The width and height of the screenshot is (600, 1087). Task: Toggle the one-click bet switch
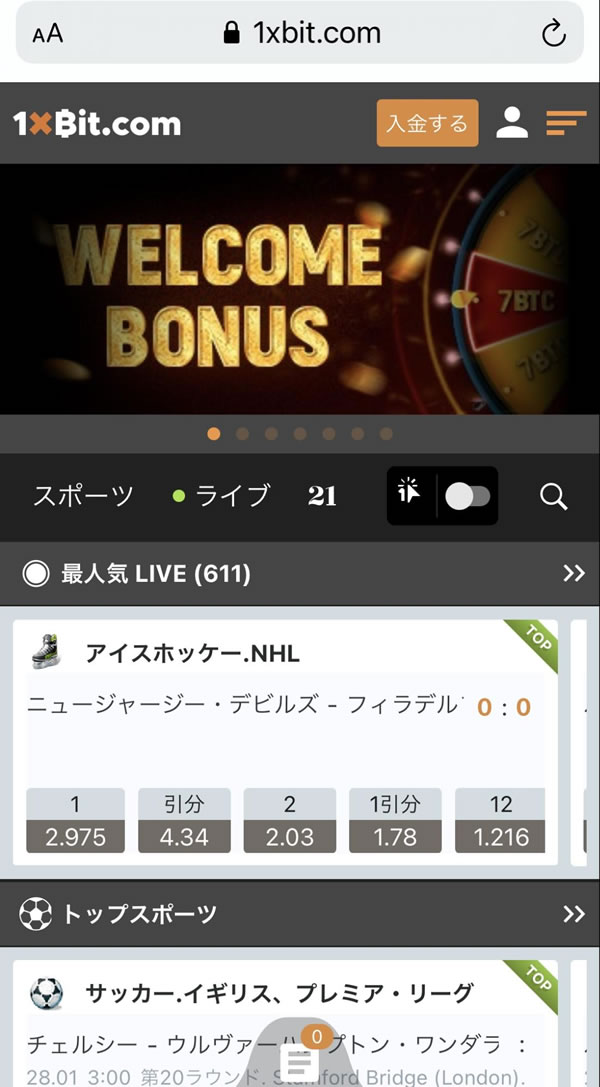(x=467, y=496)
